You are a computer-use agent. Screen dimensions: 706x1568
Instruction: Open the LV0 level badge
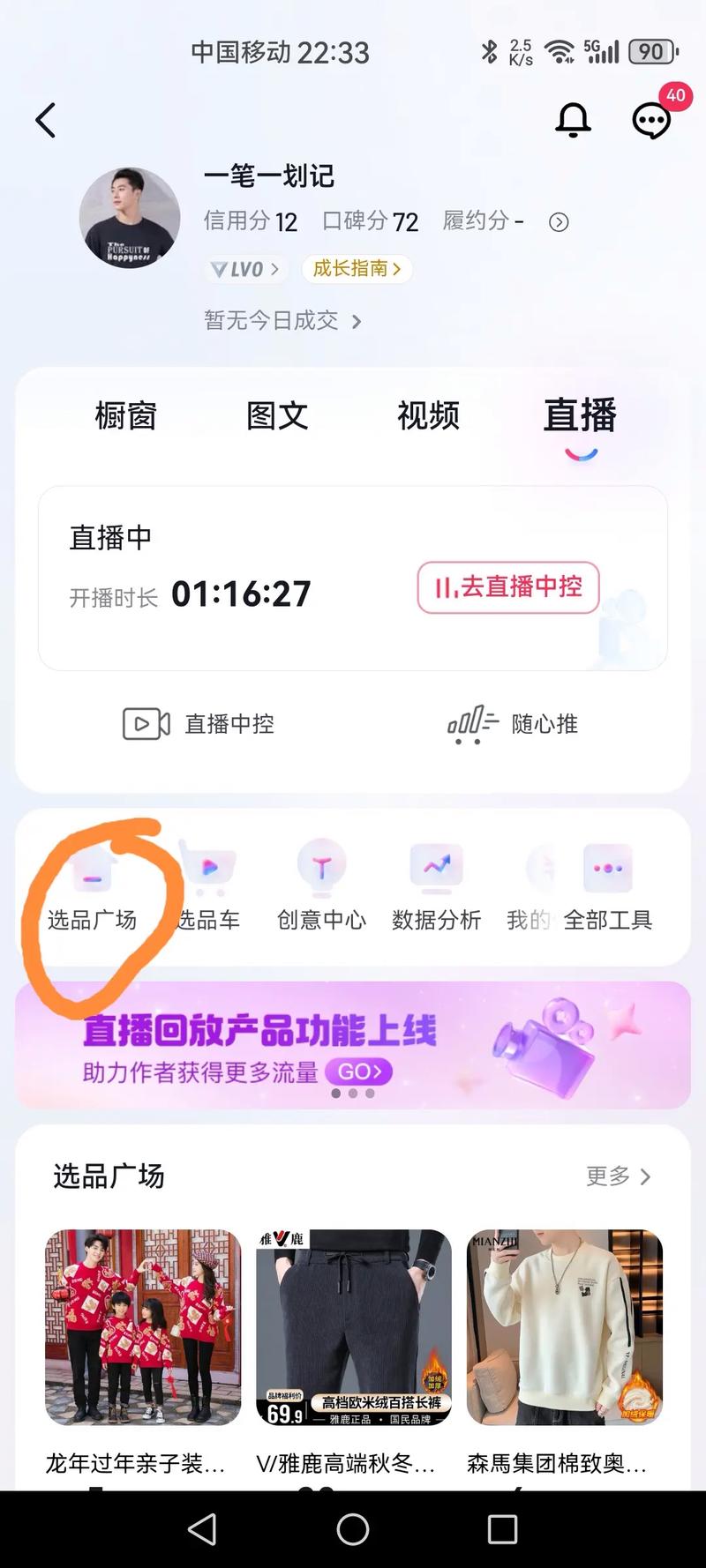click(x=245, y=269)
